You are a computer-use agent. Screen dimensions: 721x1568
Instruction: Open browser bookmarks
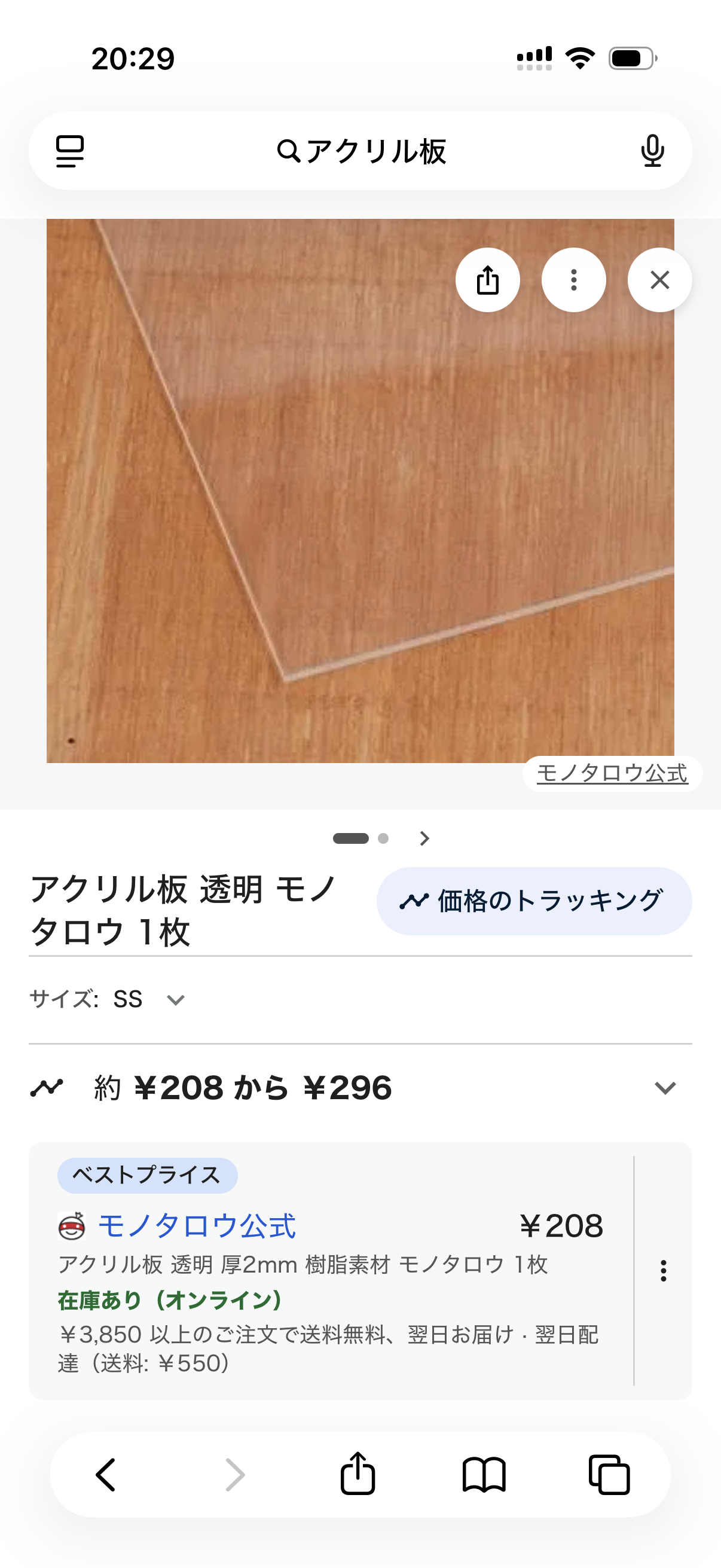click(x=484, y=1475)
